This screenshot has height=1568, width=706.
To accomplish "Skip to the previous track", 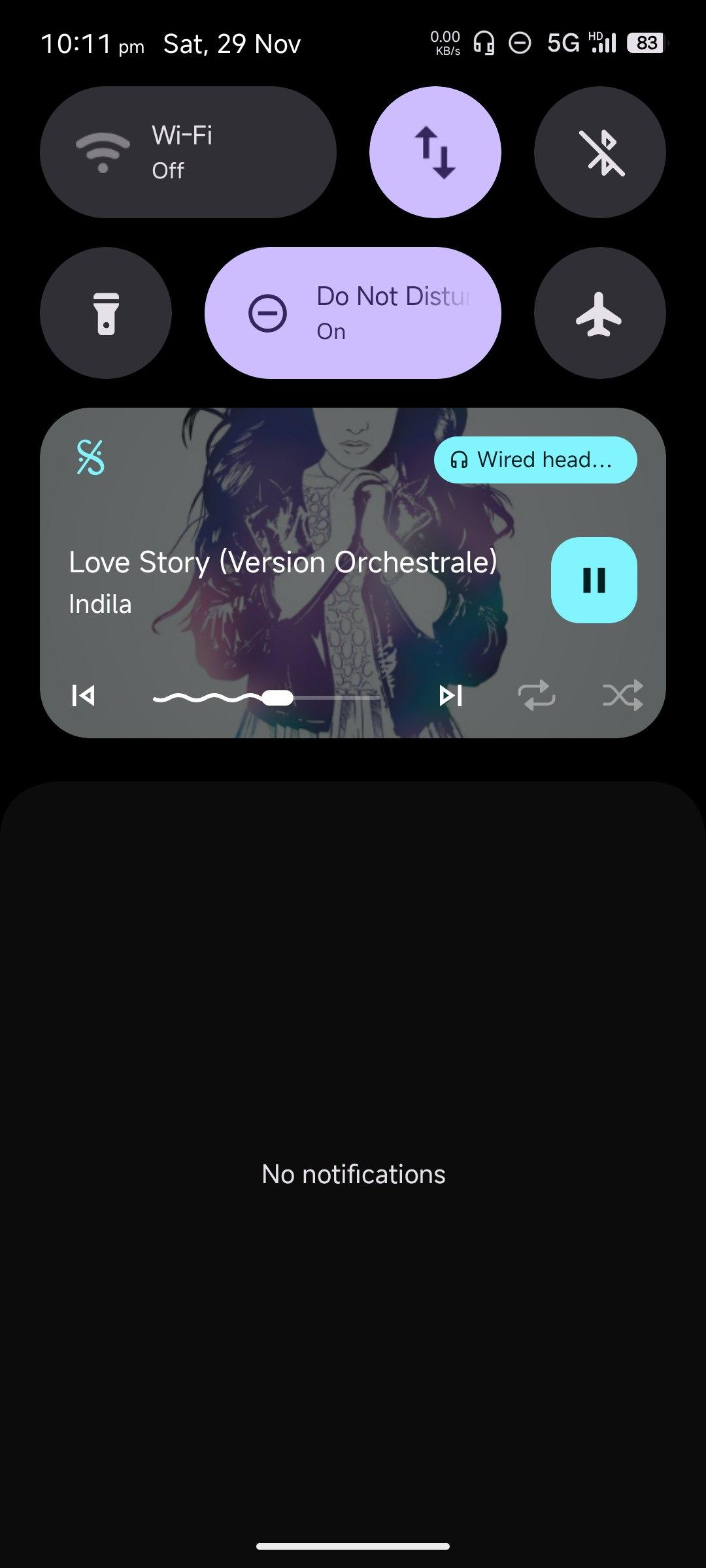I will tap(84, 696).
